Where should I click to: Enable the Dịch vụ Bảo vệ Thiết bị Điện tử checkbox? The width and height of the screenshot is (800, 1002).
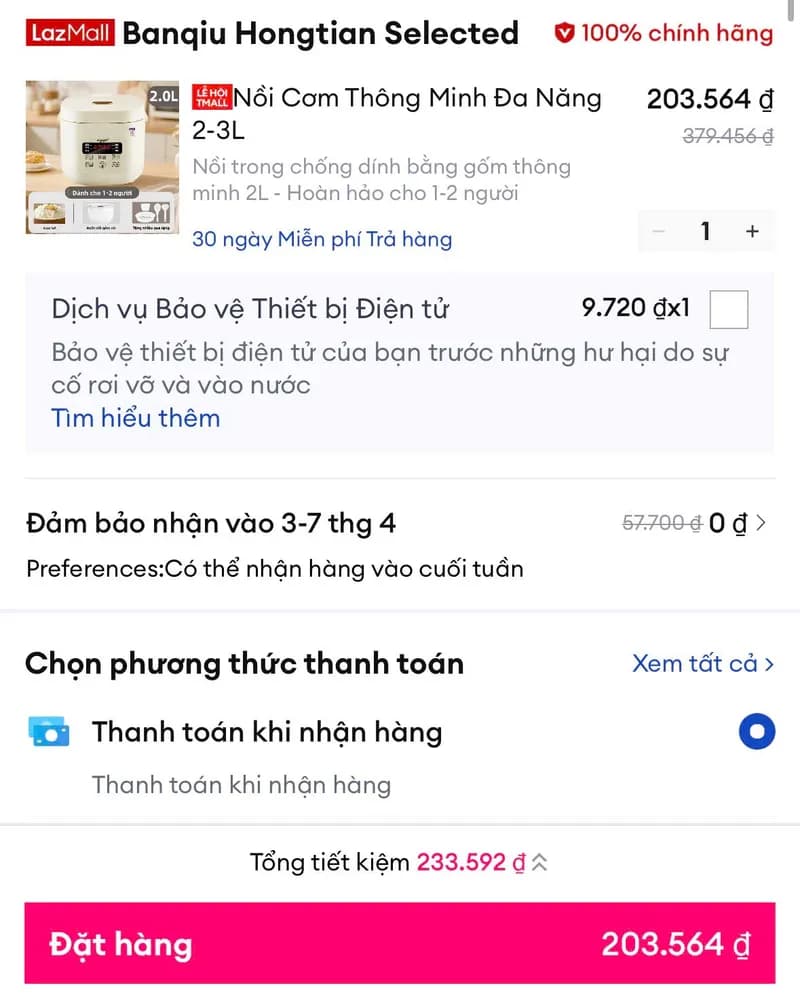pos(729,310)
